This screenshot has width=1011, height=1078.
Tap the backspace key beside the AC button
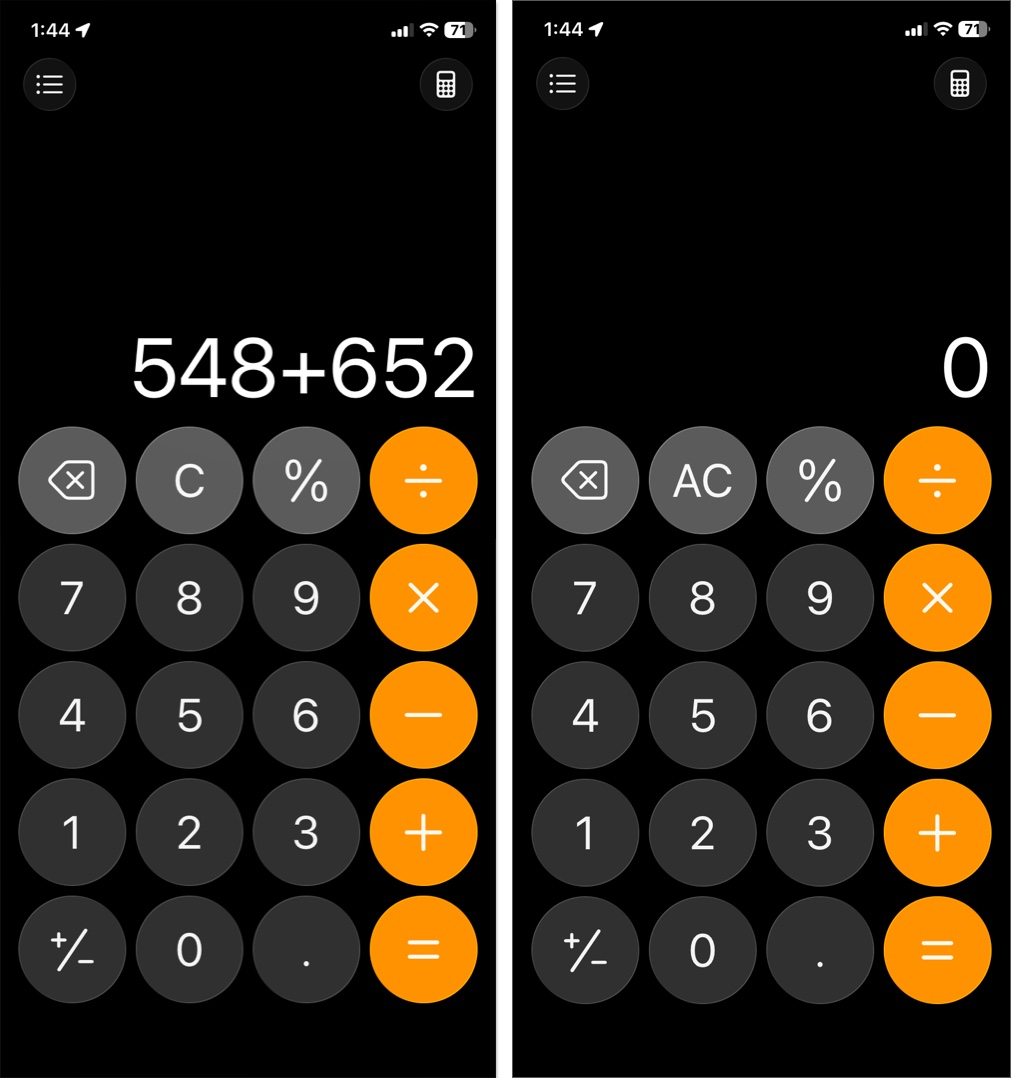585,482
